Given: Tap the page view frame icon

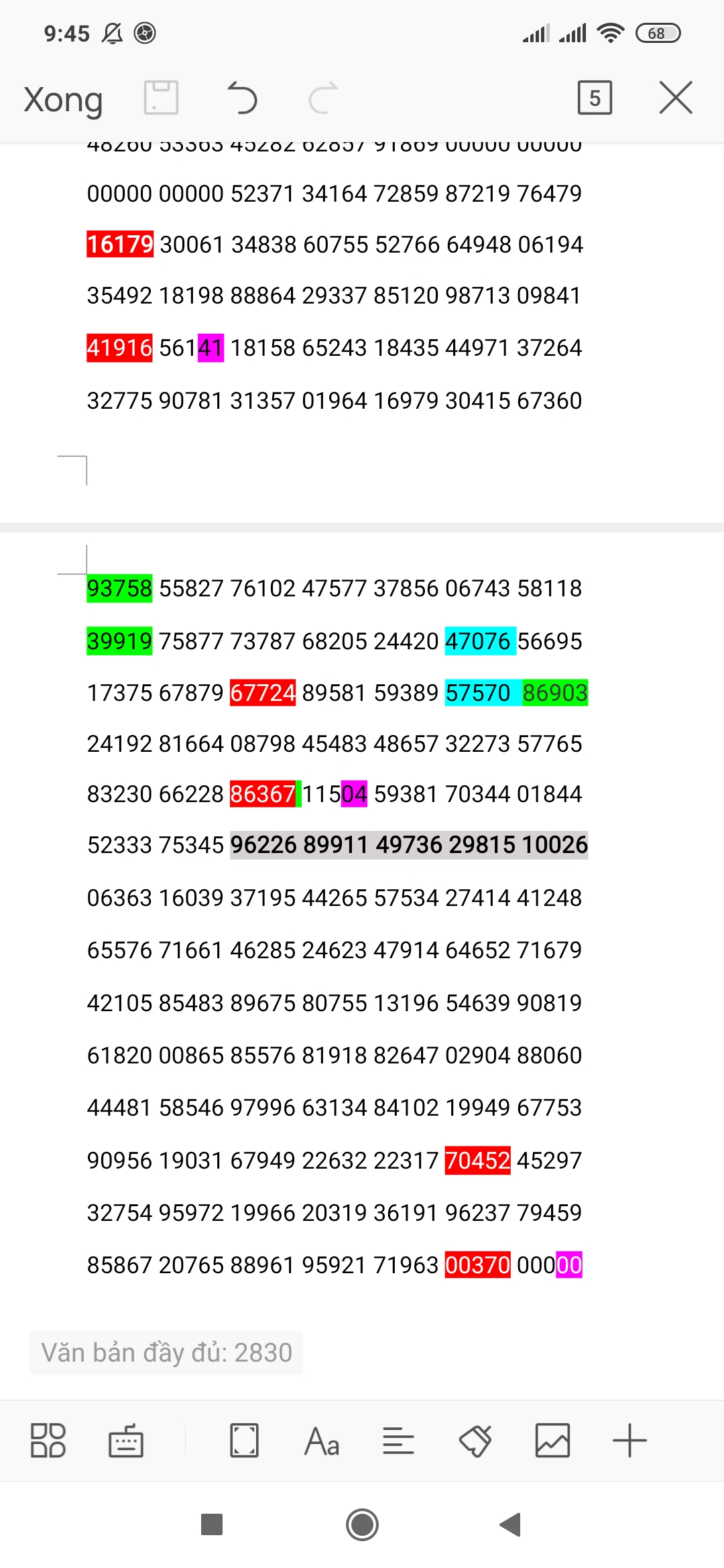Looking at the screenshot, I should (244, 1440).
